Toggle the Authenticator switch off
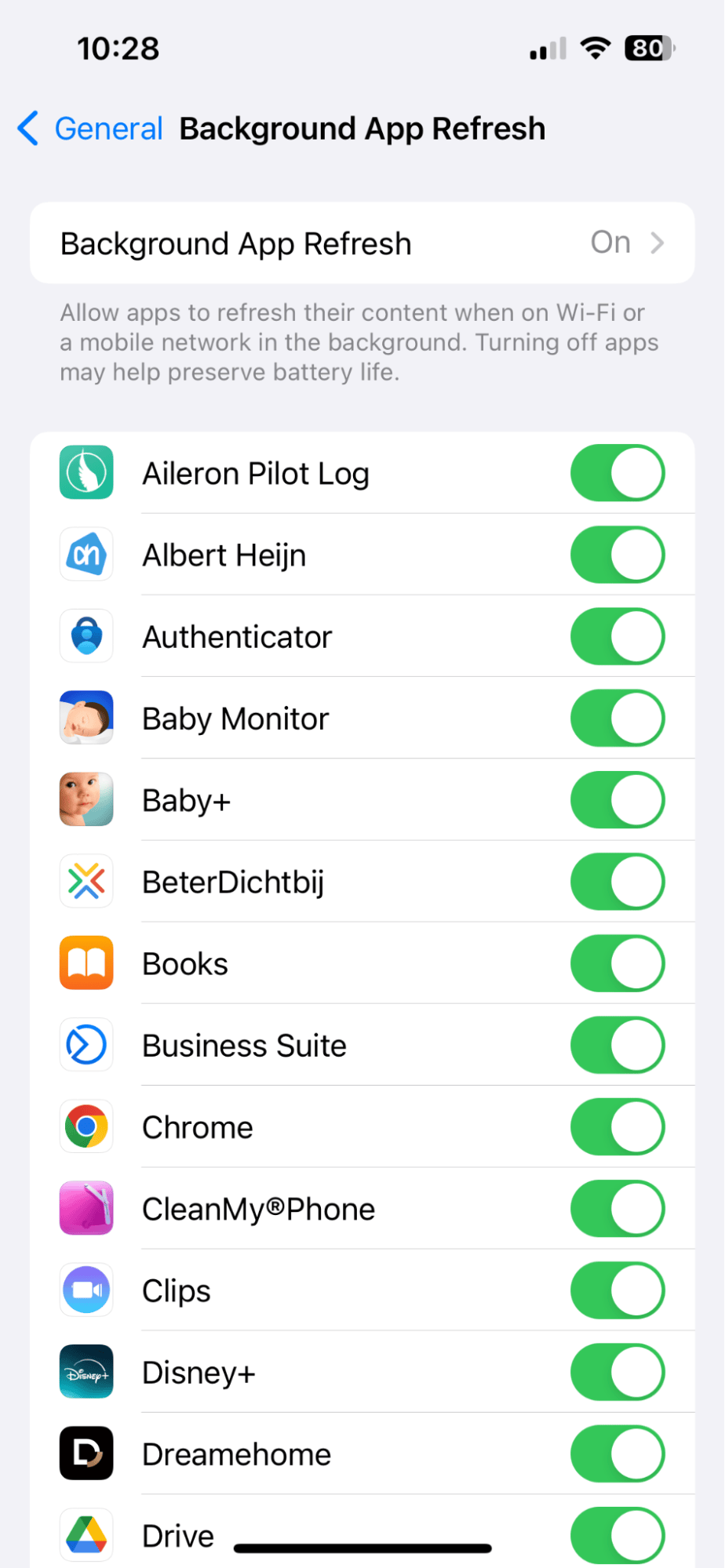Image resolution: width=725 pixels, height=1568 pixels. coord(617,636)
